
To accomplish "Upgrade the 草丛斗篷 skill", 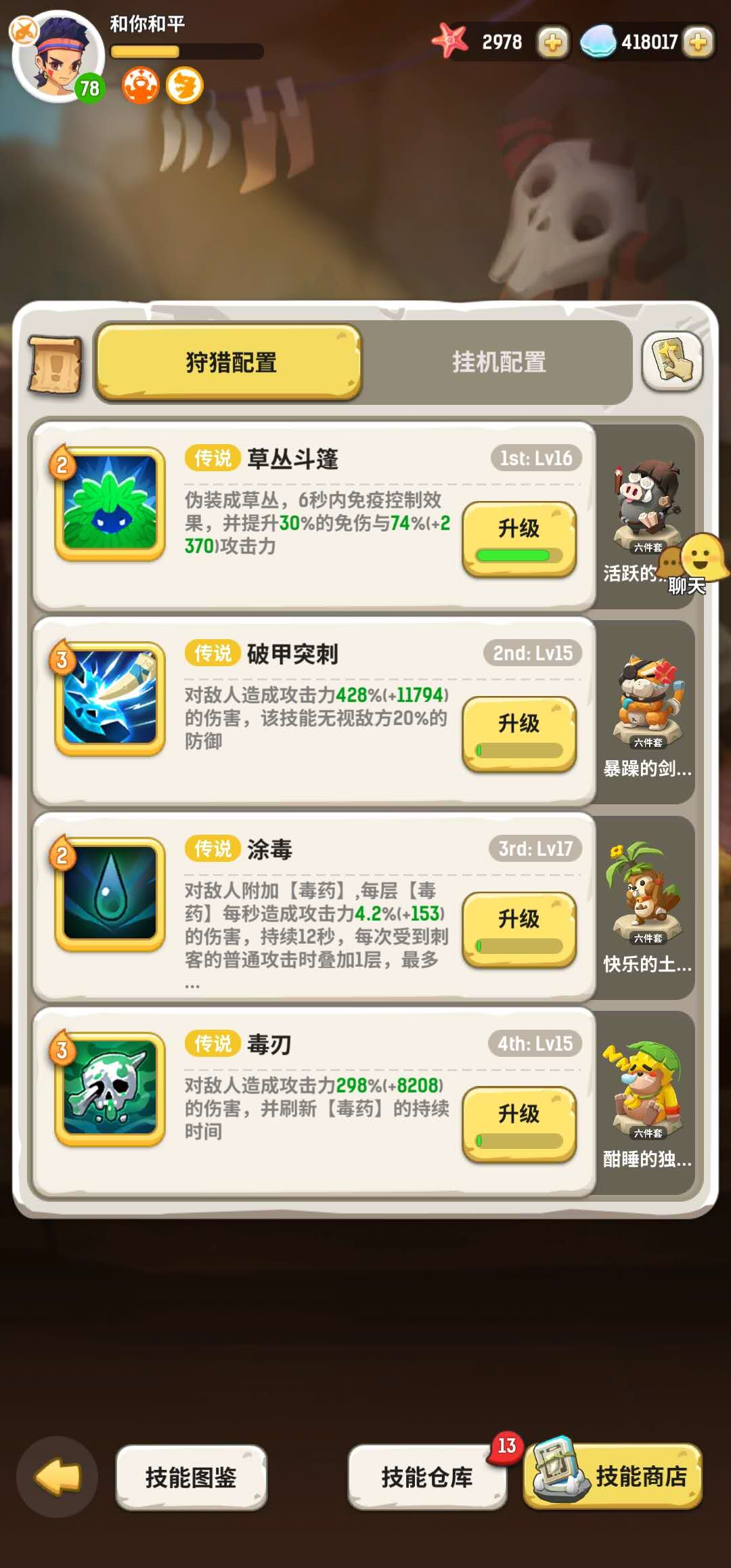I will [x=519, y=538].
